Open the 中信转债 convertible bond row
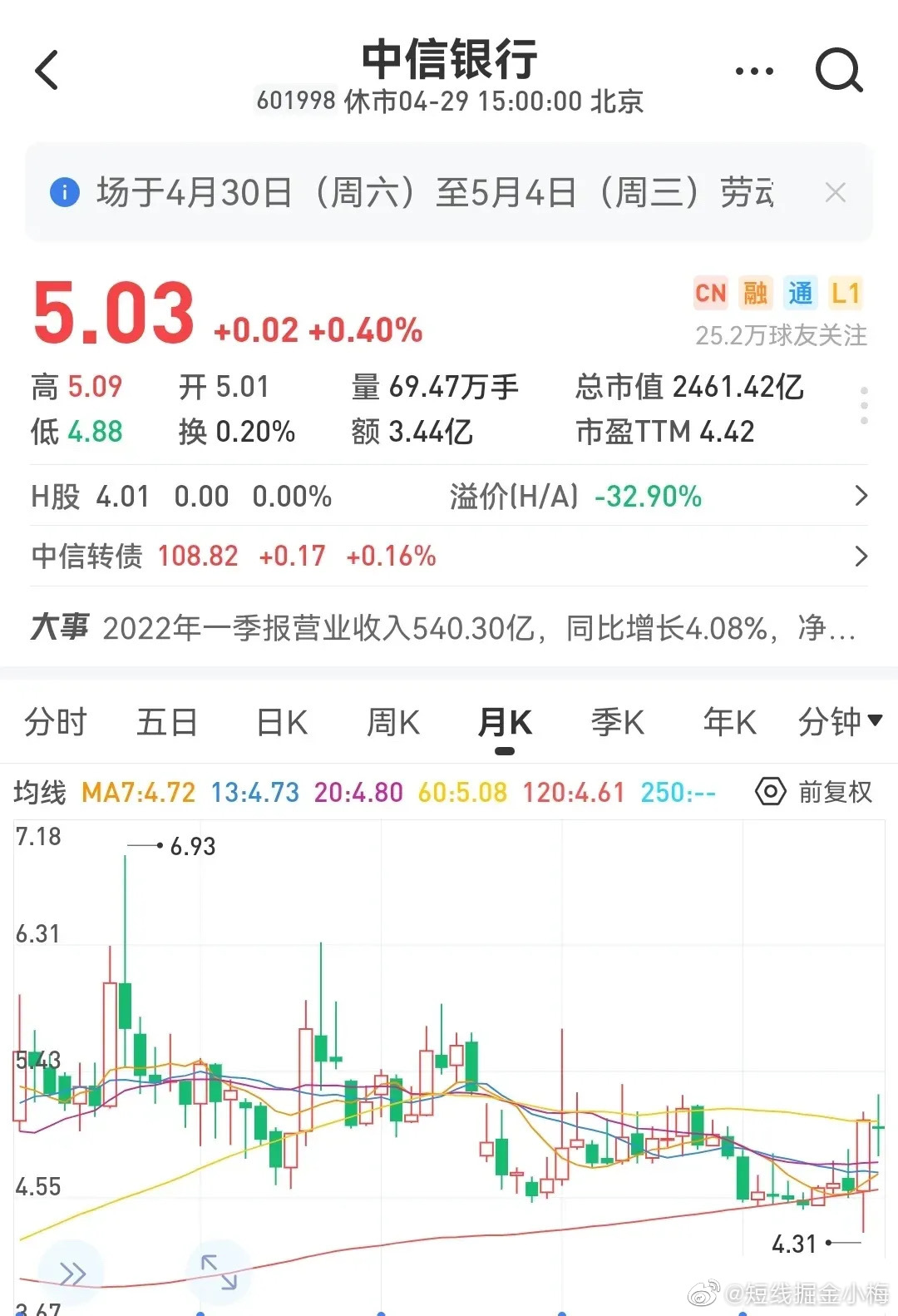The width and height of the screenshot is (898, 1316). click(x=449, y=556)
